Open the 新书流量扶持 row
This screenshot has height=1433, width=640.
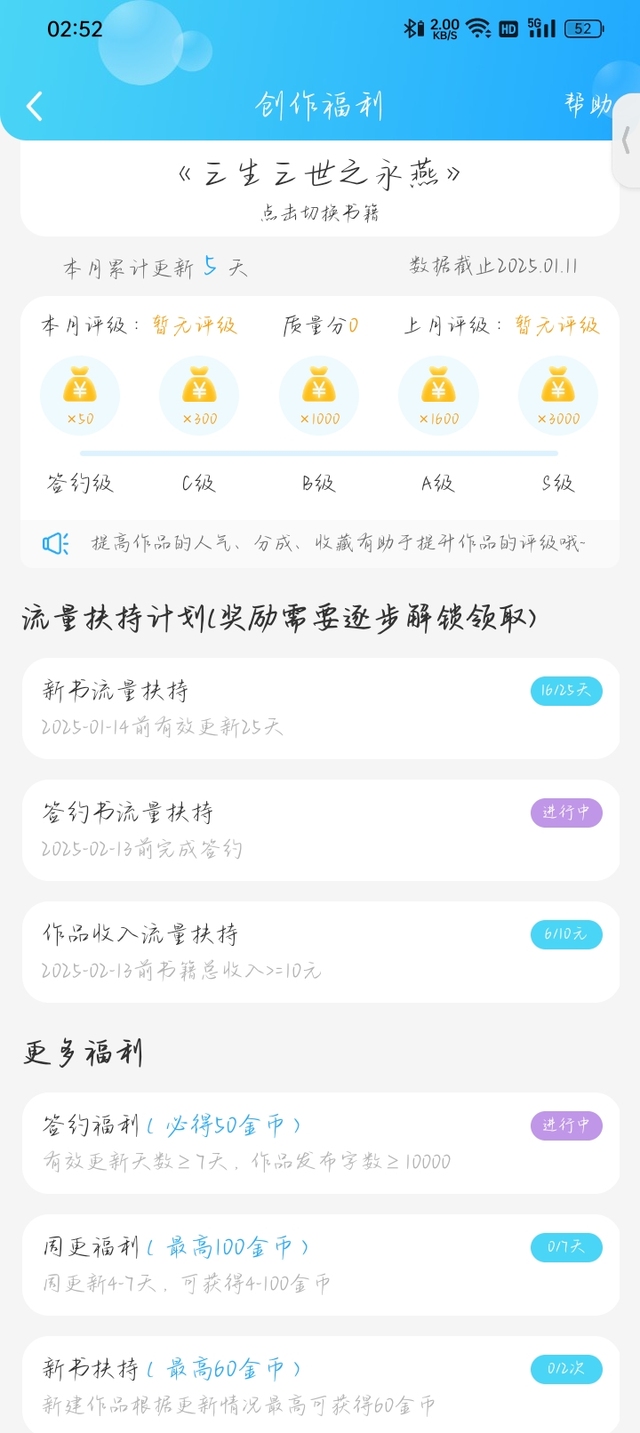point(320,708)
